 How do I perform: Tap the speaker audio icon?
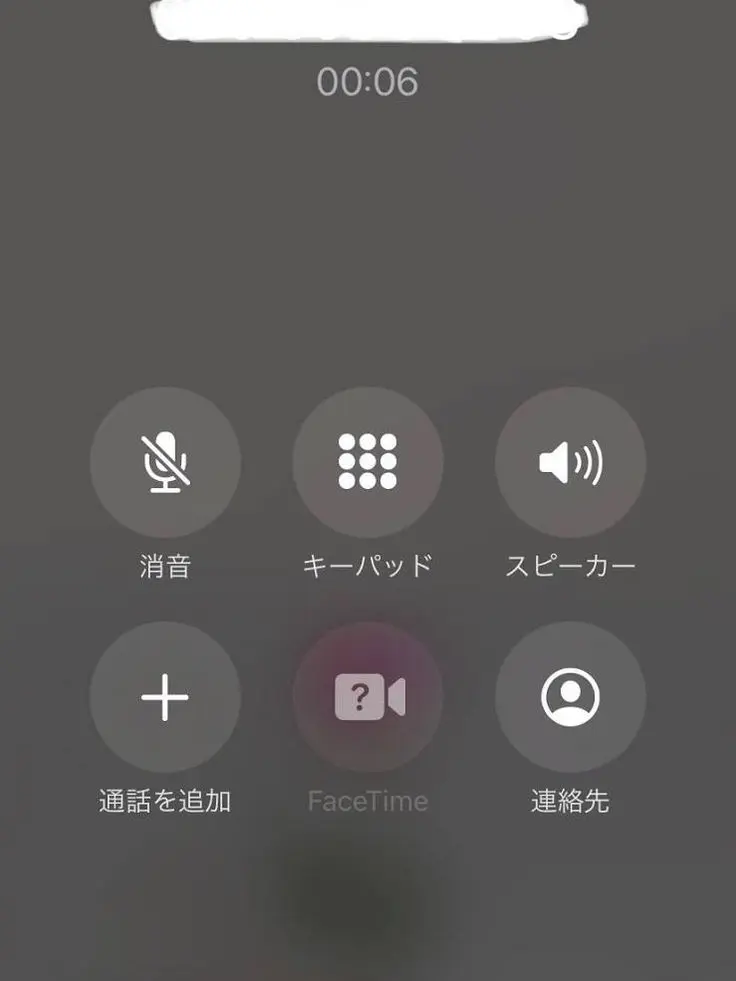(x=571, y=460)
